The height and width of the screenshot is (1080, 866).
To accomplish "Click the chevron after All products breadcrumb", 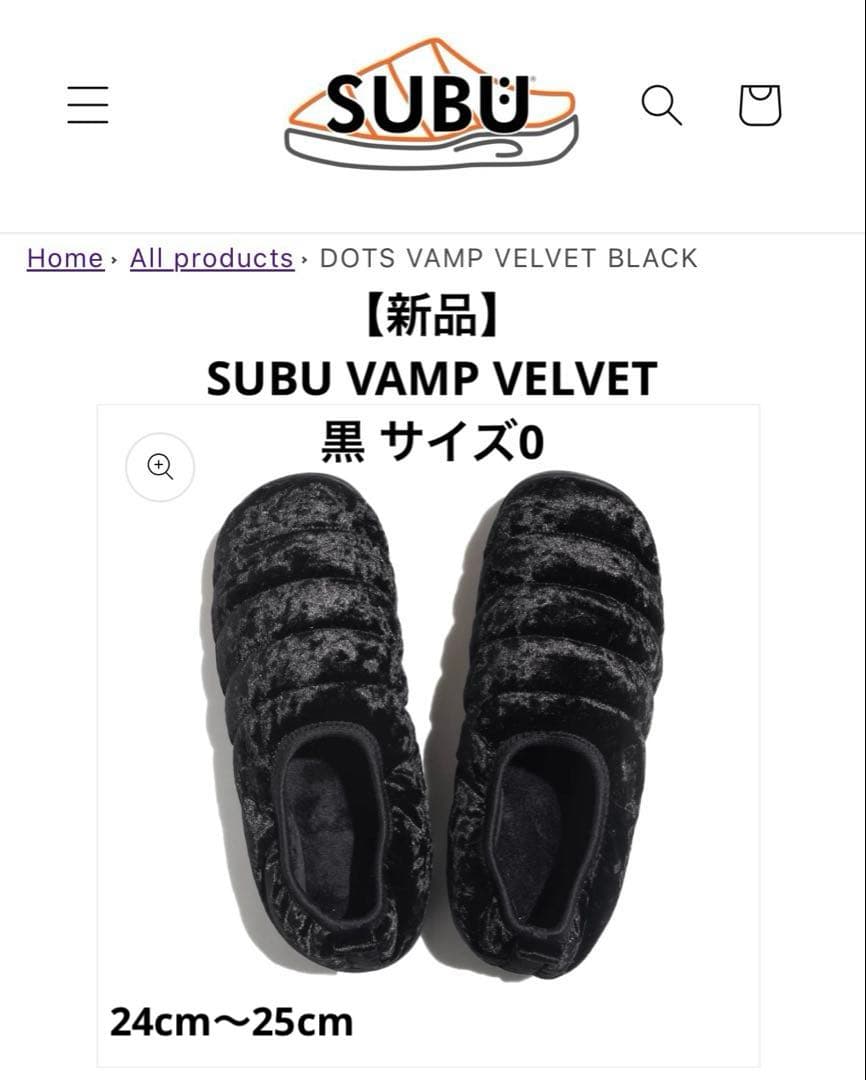I will click(x=305, y=259).
